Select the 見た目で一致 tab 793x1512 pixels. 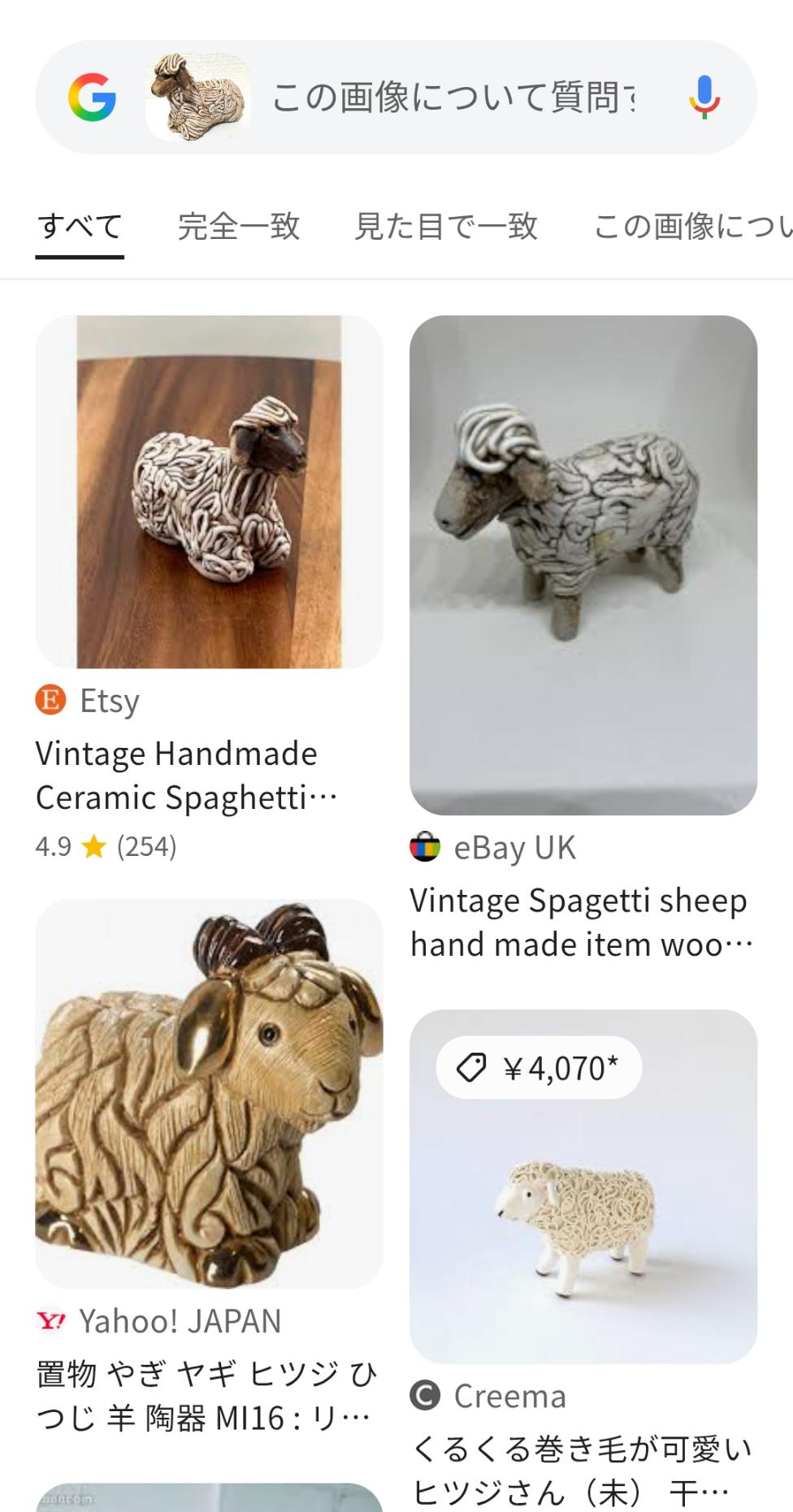click(446, 226)
